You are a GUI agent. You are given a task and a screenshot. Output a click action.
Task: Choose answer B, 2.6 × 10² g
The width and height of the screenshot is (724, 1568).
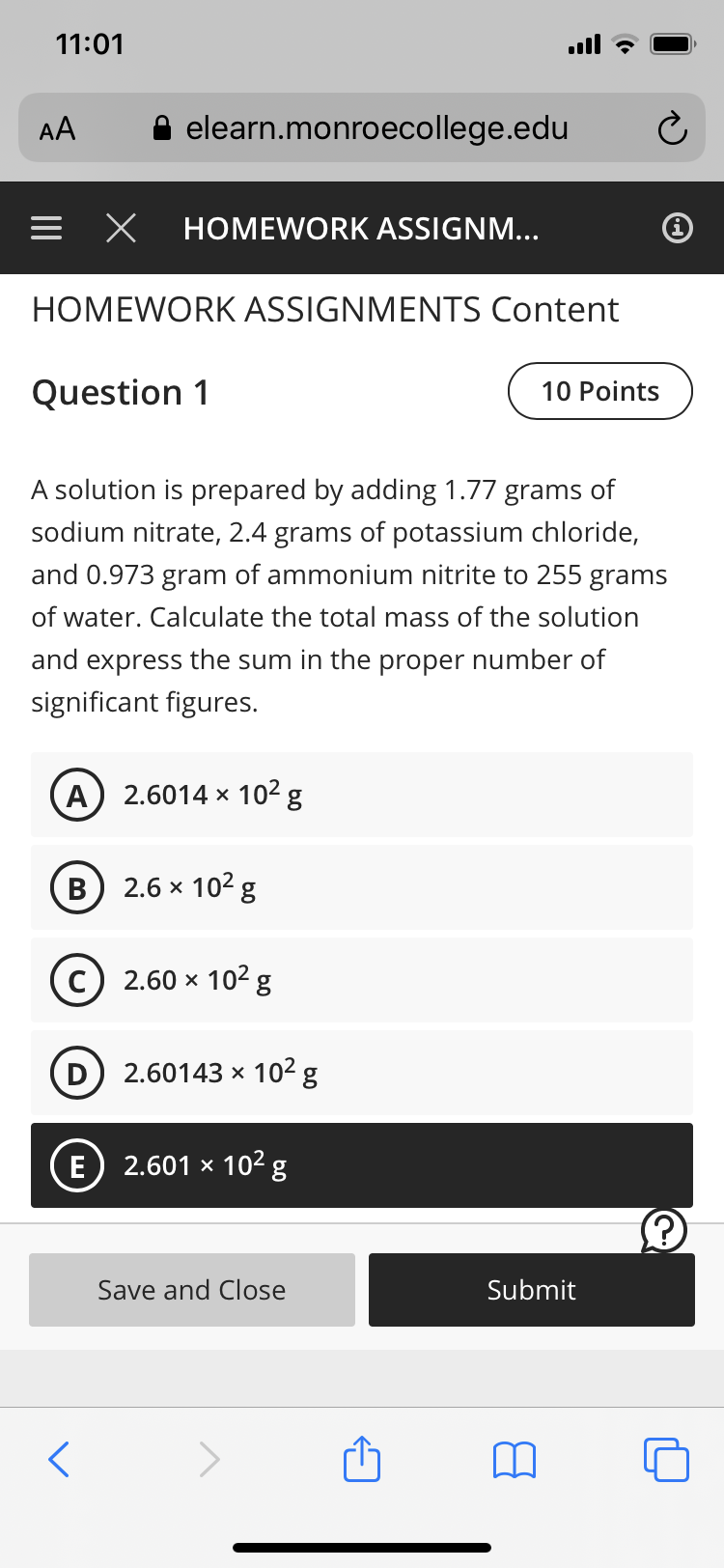[x=362, y=887]
